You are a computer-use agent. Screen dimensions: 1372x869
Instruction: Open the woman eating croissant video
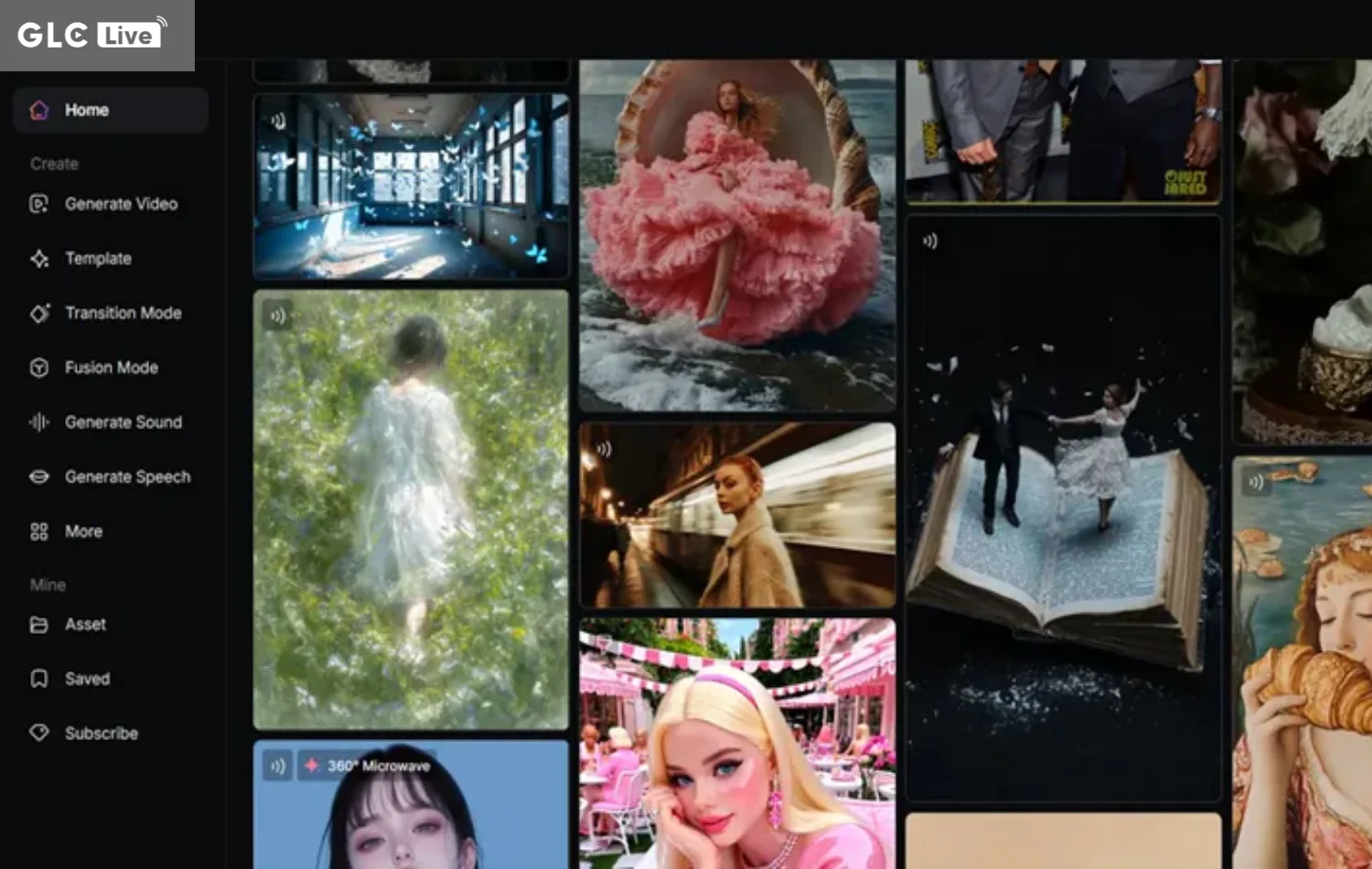(1302, 662)
